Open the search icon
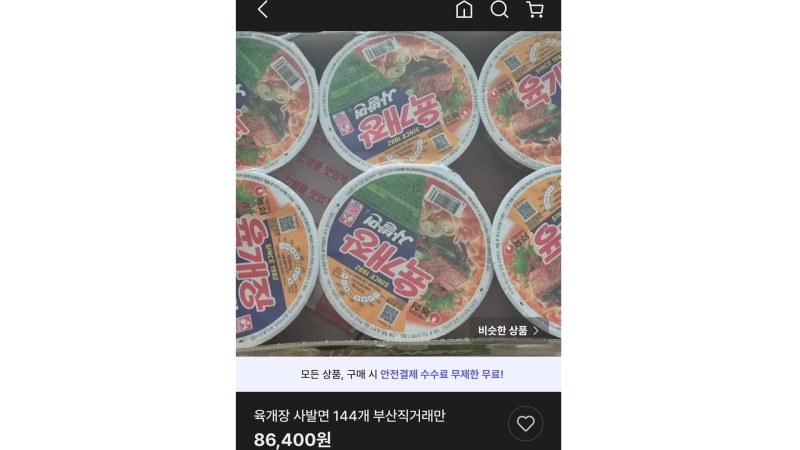Screen dimensions: 800x450 point(499,10)
